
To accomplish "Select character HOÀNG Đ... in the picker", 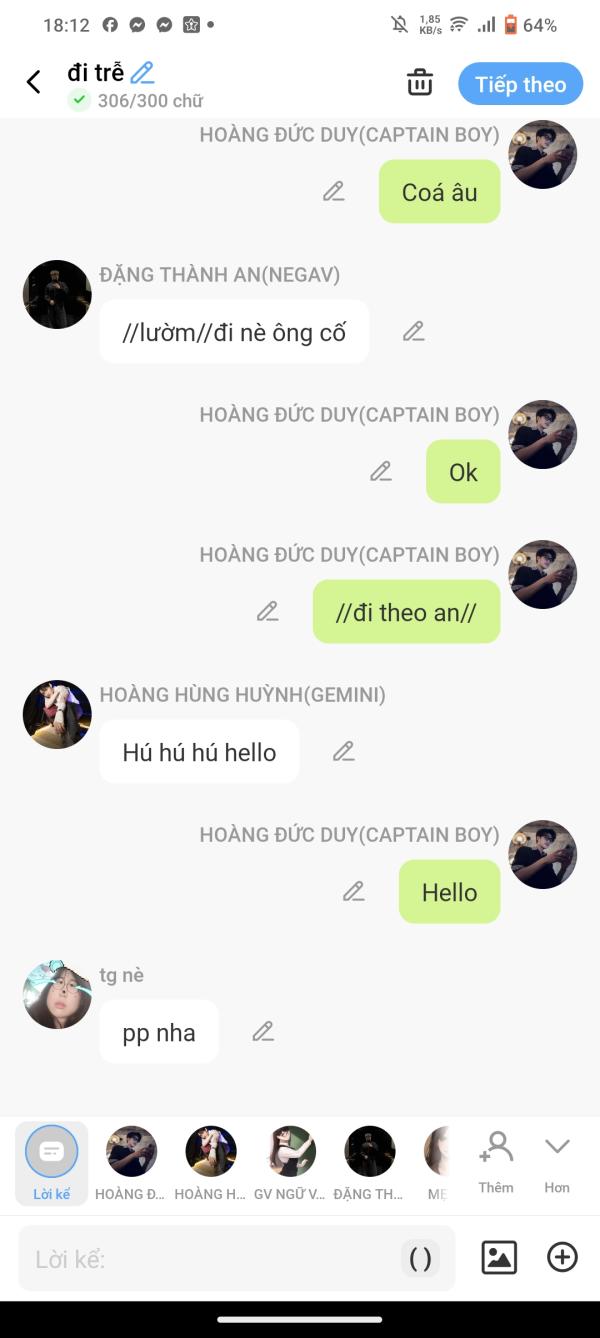I will click(131, 1162).
